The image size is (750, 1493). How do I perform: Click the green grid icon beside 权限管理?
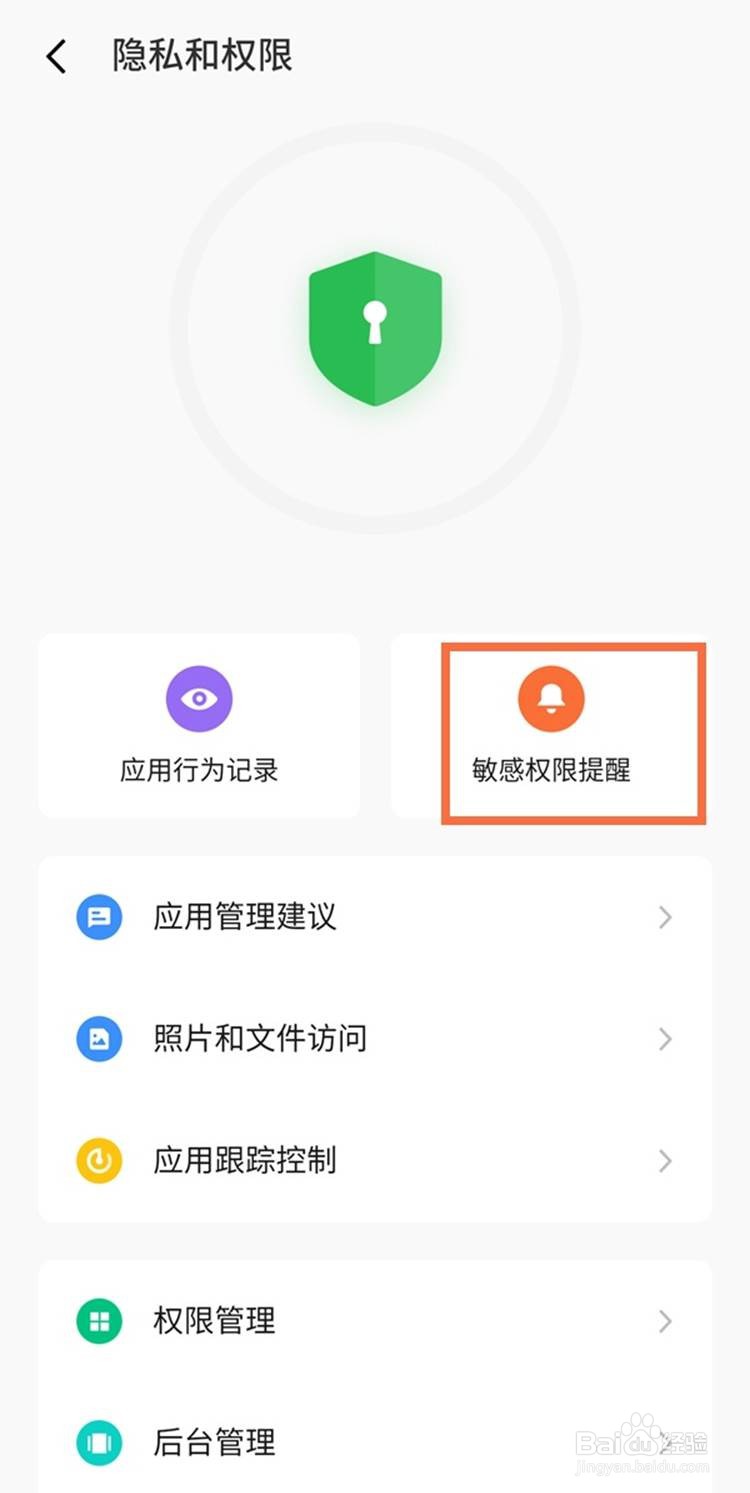click(98, 1322)
